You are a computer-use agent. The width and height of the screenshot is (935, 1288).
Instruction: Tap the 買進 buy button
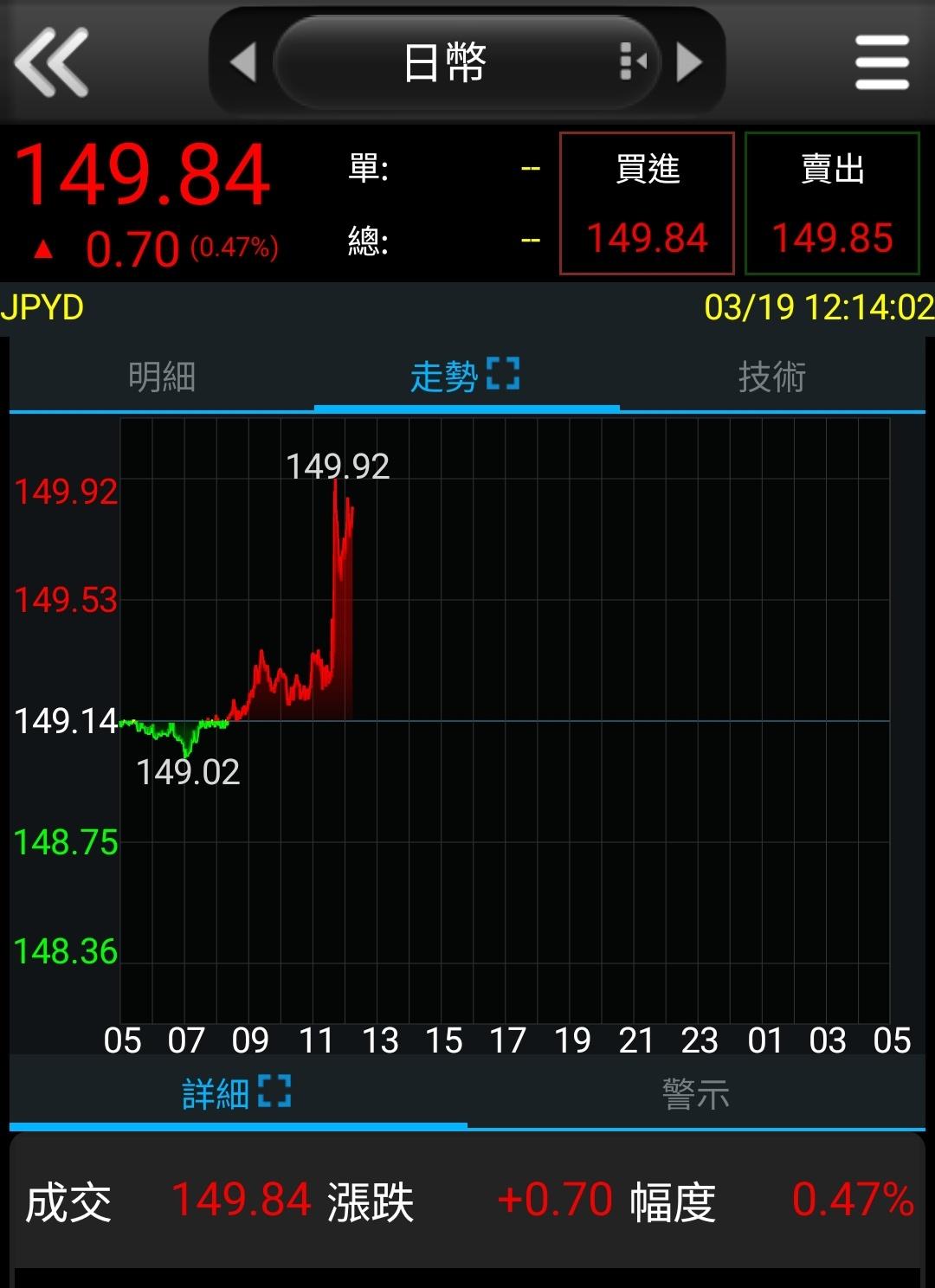pyautogui.click(x=647, y=203)
